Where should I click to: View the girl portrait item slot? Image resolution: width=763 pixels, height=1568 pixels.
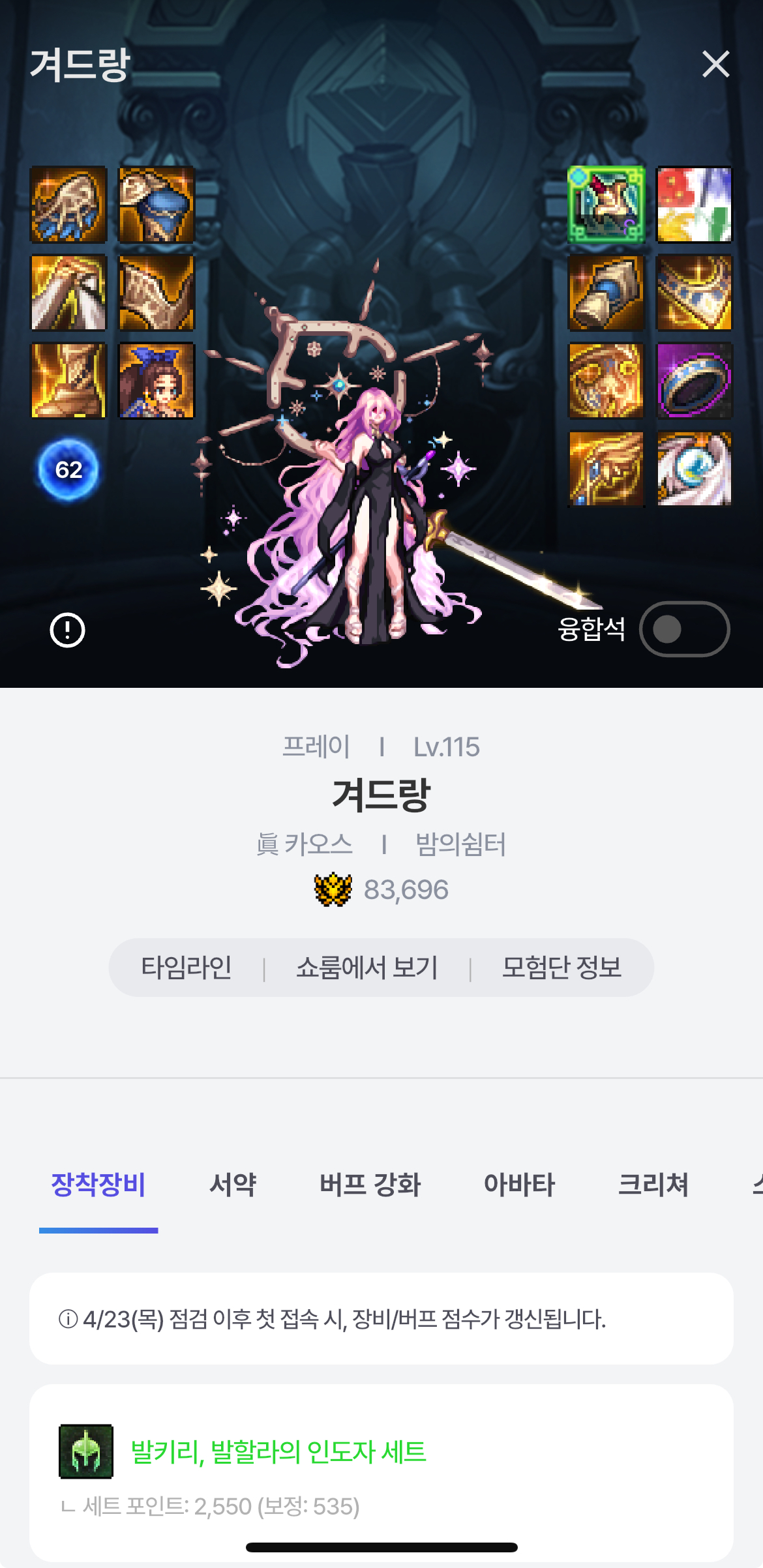coord(157,381)
